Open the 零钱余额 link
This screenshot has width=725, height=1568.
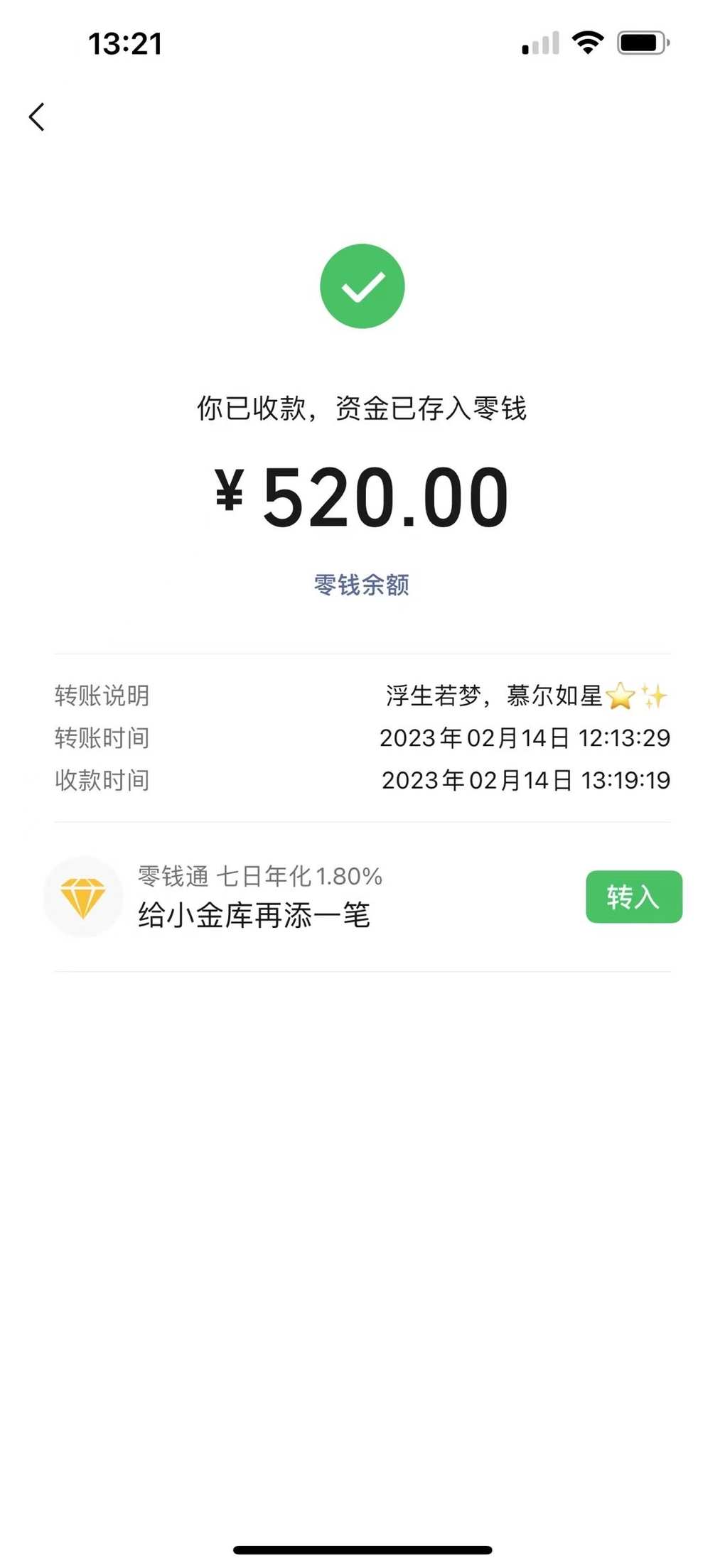[x=362, y=585]
